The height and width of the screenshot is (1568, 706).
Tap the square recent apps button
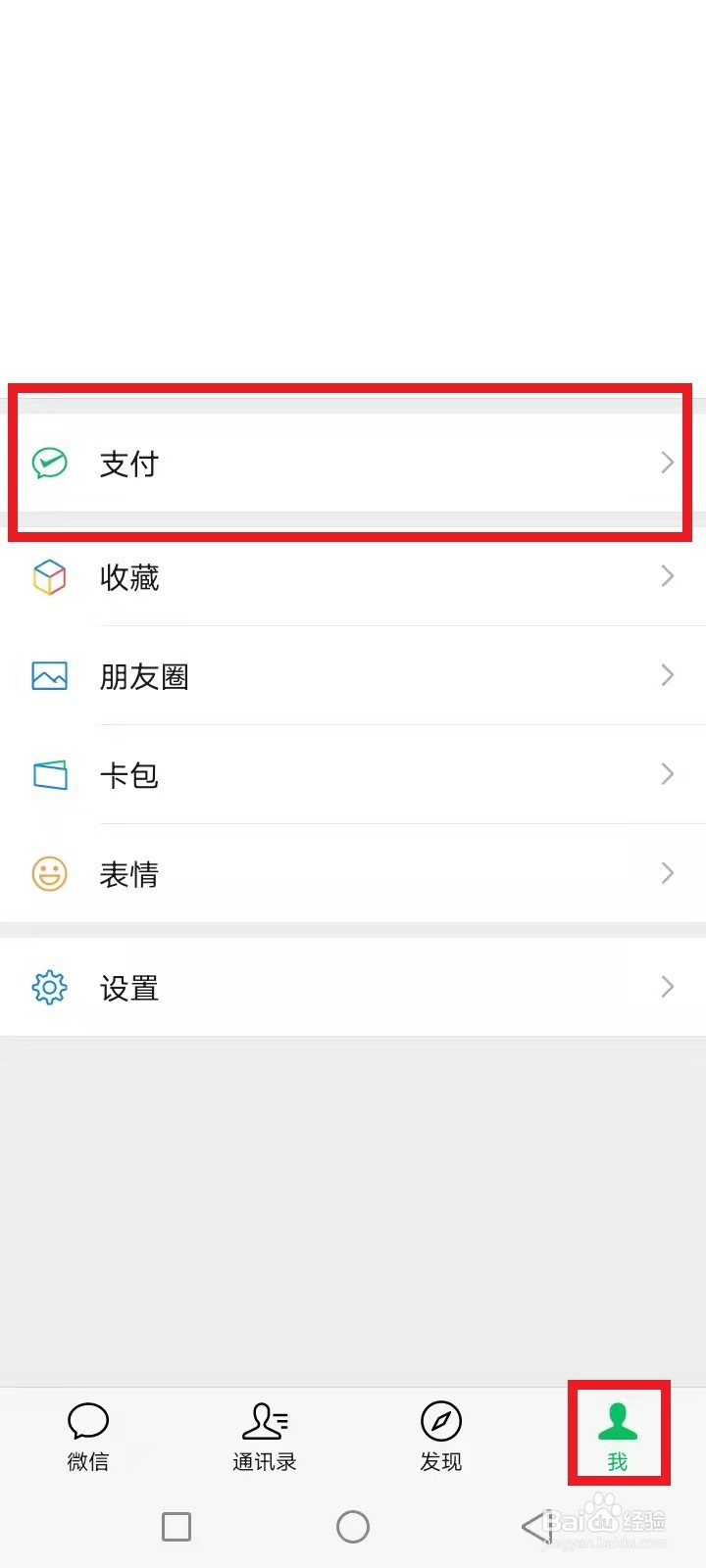click(x=176, y=1527)
